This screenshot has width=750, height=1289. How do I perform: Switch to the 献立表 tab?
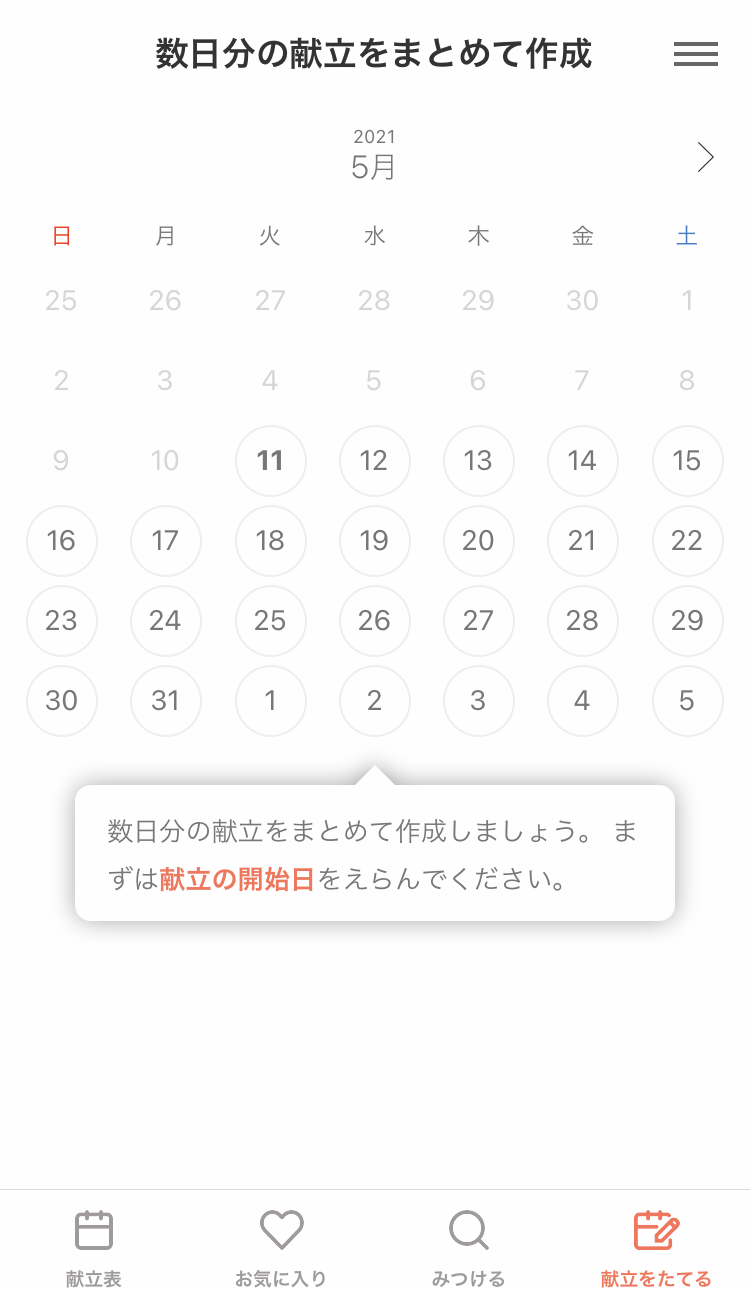coord(94,1247)
